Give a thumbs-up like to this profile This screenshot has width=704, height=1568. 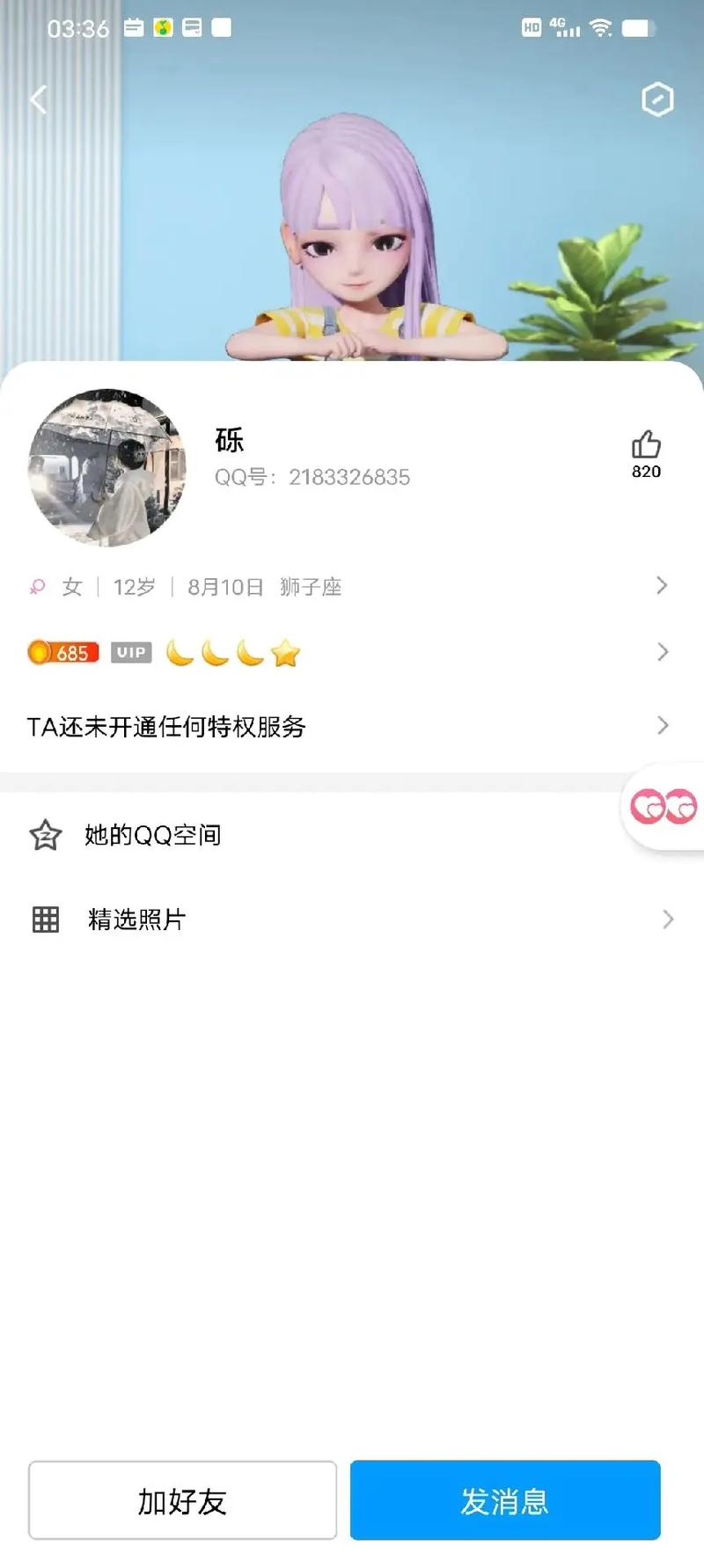pos(646,445)
